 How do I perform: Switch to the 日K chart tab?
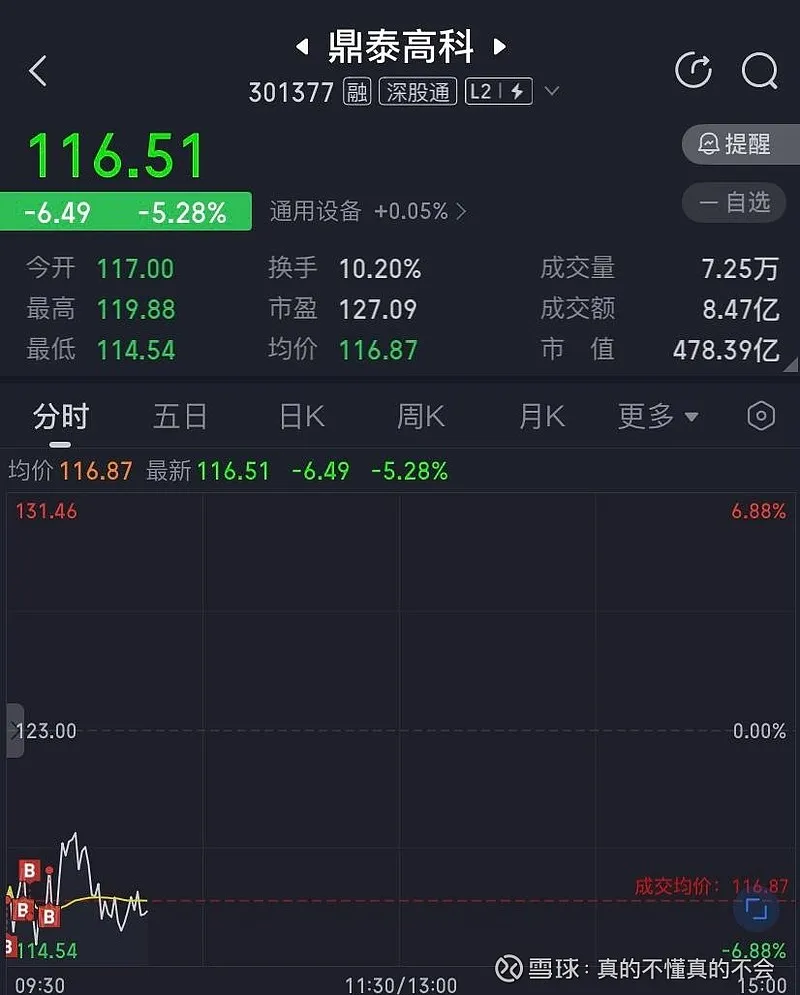point(301,416)
